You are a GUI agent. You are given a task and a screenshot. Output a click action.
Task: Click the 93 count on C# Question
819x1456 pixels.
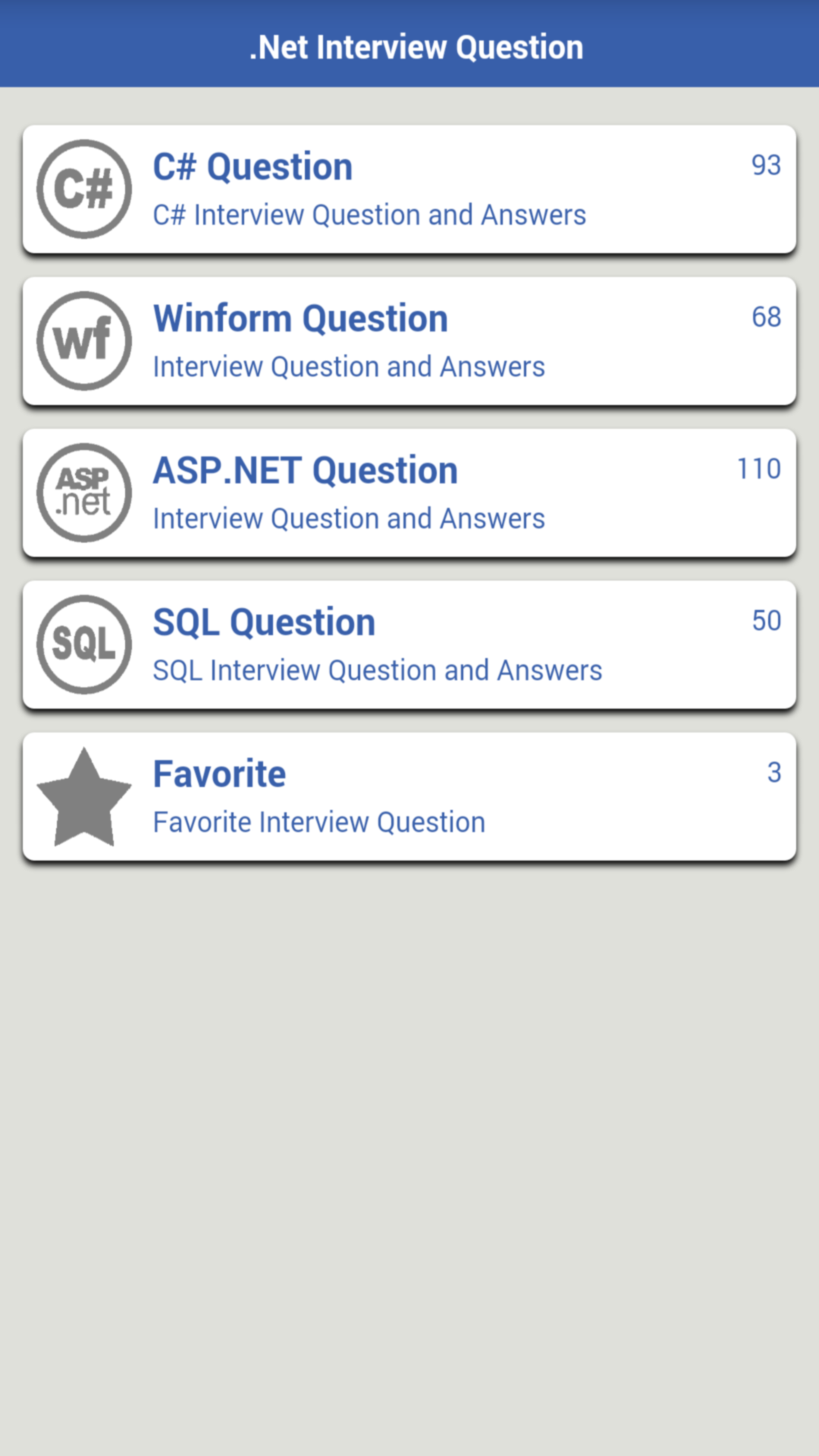(766, 165)
